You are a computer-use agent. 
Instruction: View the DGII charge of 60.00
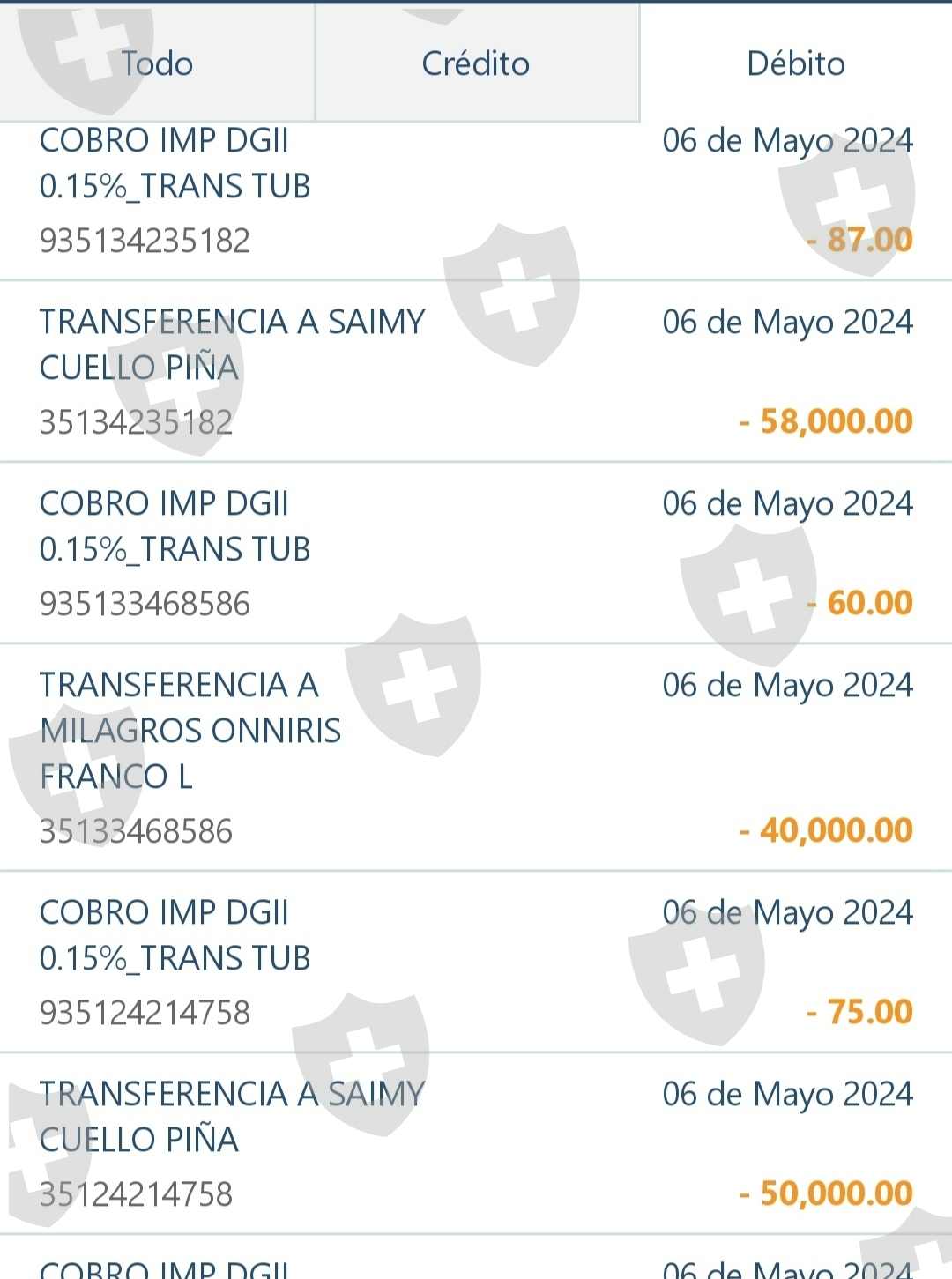tap(476, 553)
